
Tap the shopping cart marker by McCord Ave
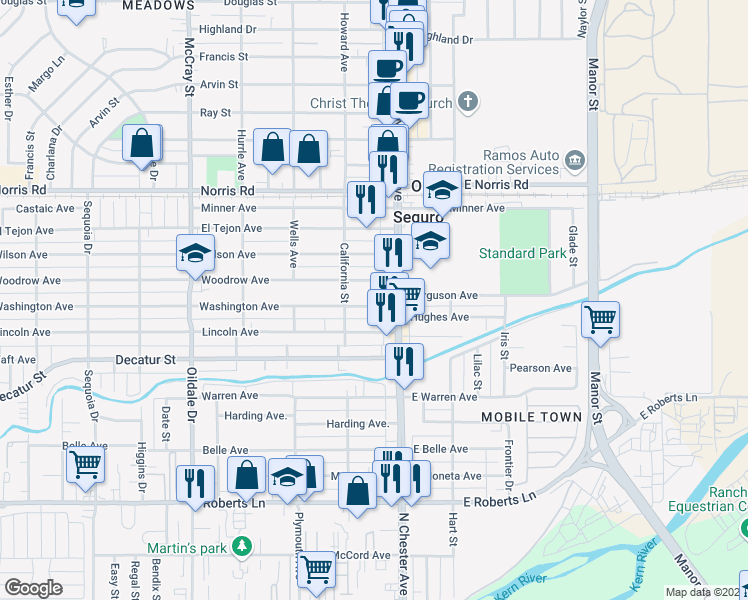pyautogui.click(x=316, y=570)
